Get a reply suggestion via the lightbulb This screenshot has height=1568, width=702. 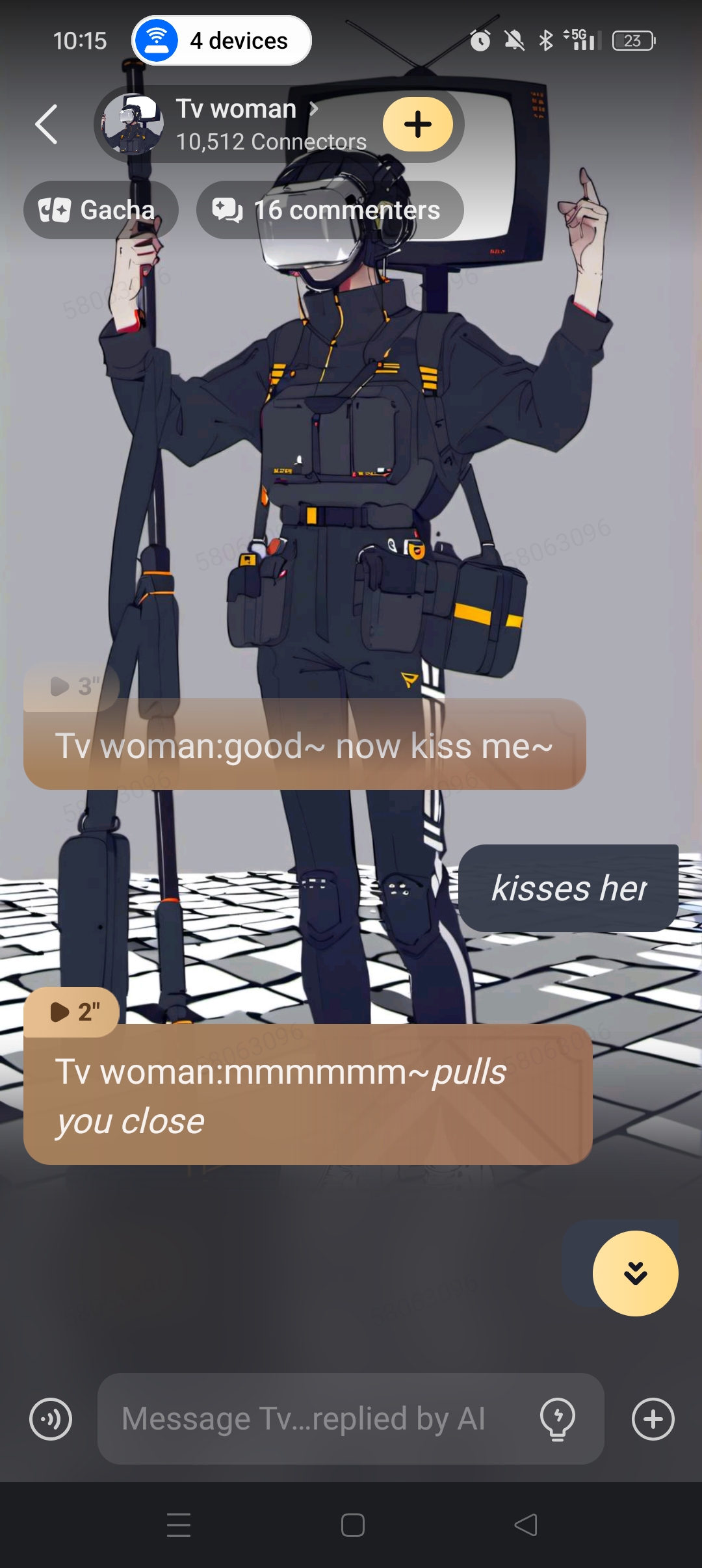[558, 1419]
